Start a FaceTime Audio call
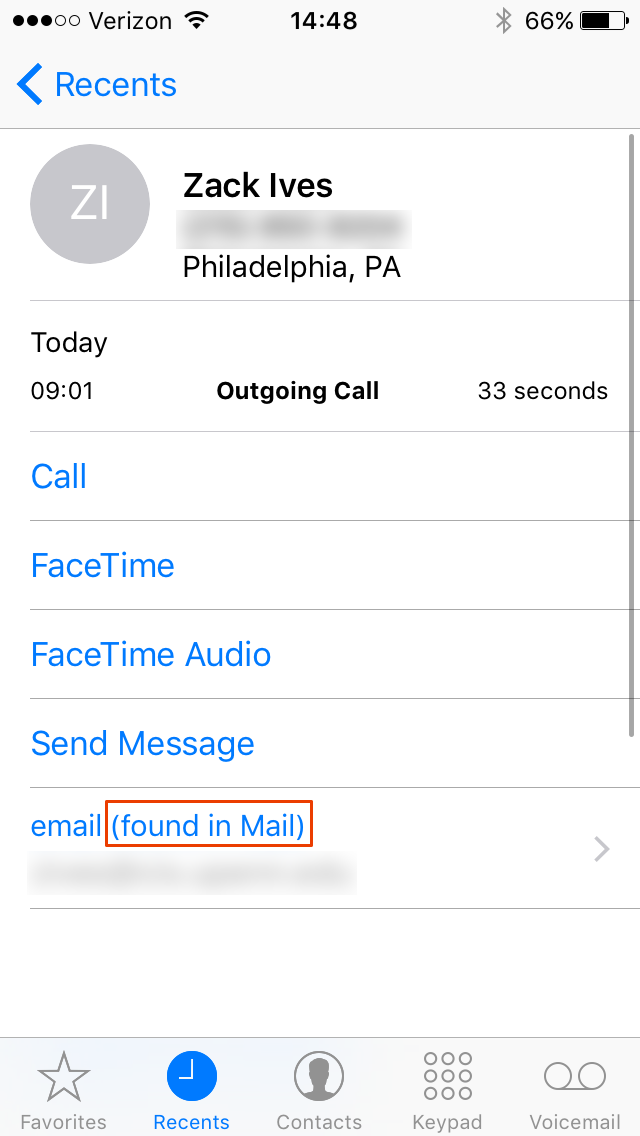Viewport: 640px width, 1136px height. point(151,655)
